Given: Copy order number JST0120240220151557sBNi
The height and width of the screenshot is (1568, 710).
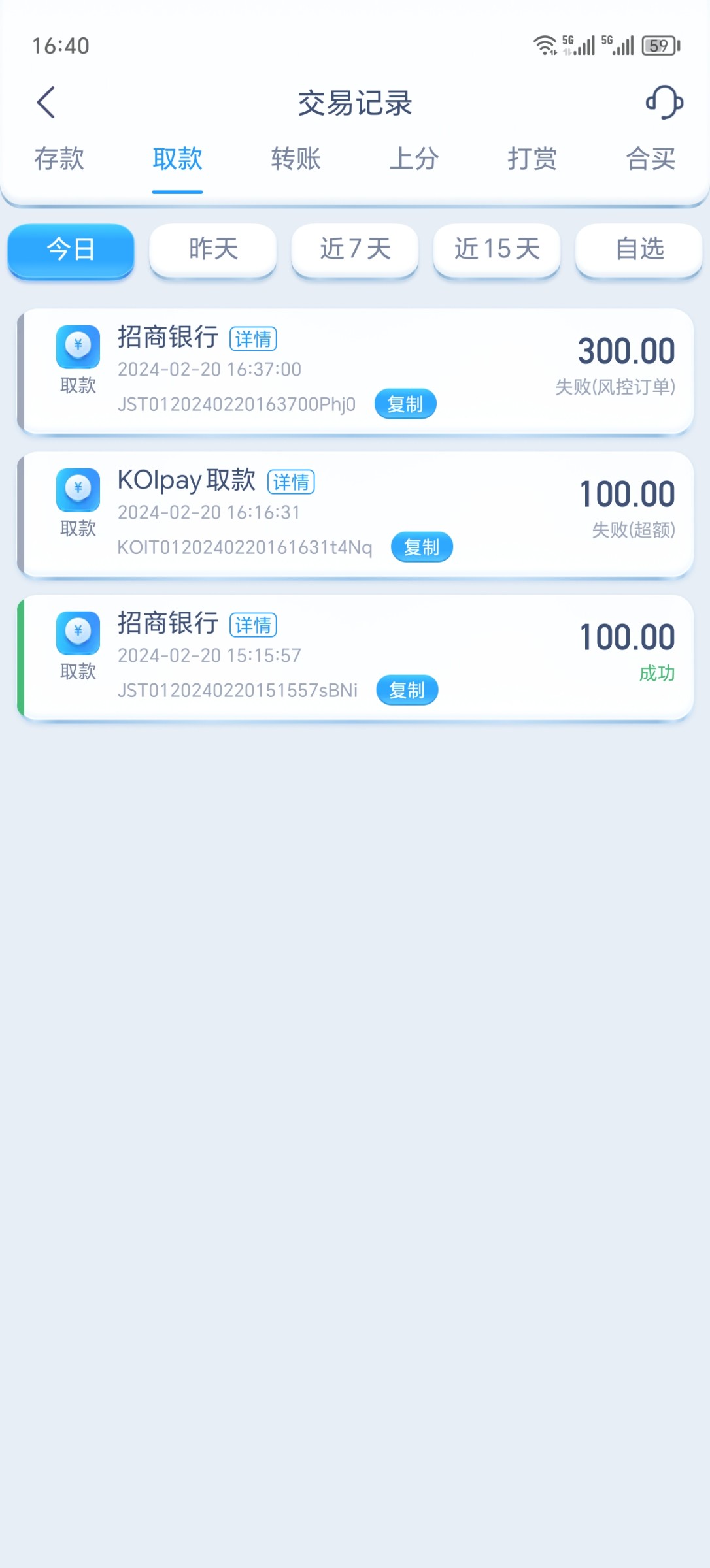Looking at the screenshot, I should (407, 691).
